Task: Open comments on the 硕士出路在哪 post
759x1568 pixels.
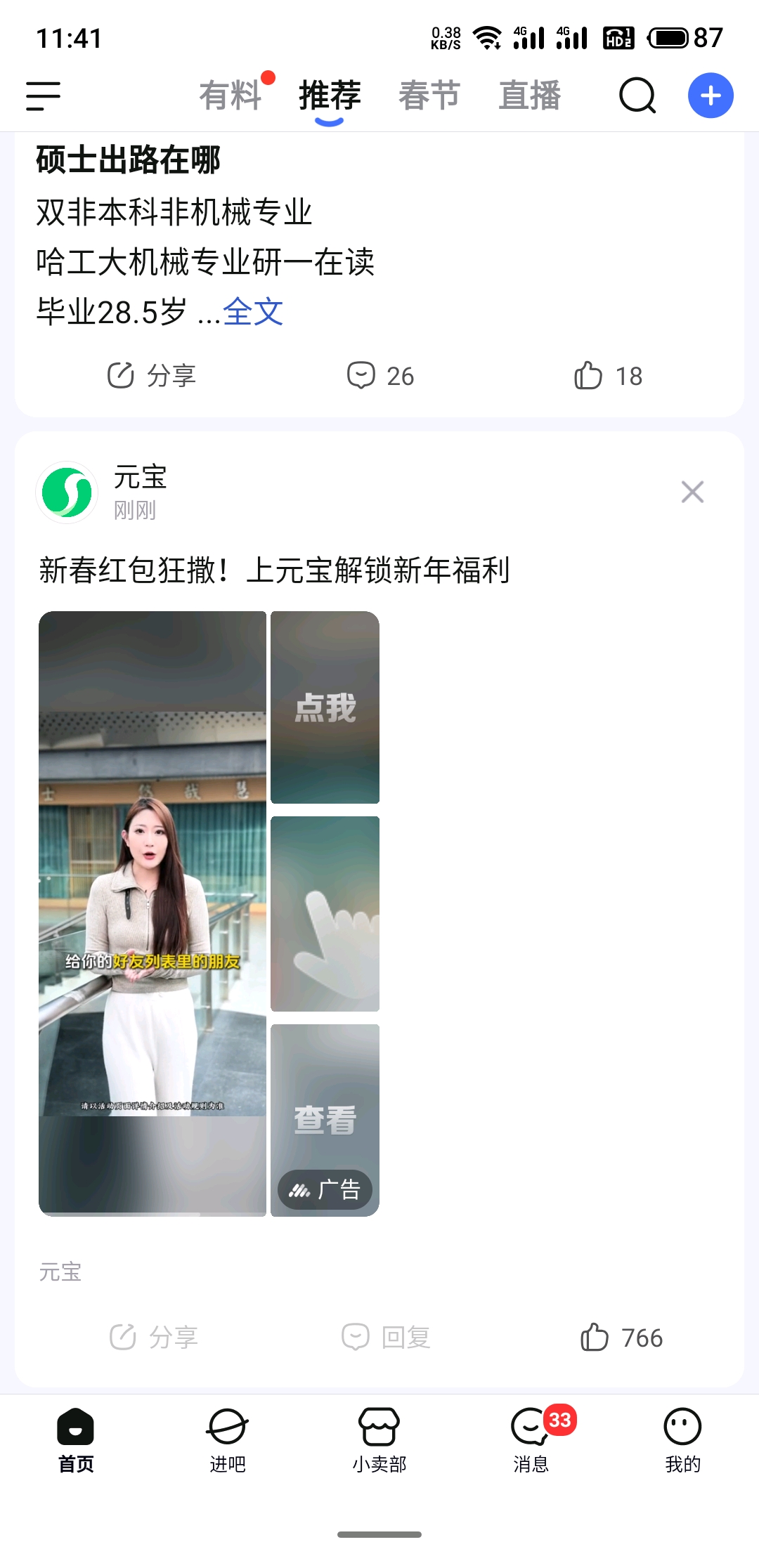Action: [x=380, y=376]
